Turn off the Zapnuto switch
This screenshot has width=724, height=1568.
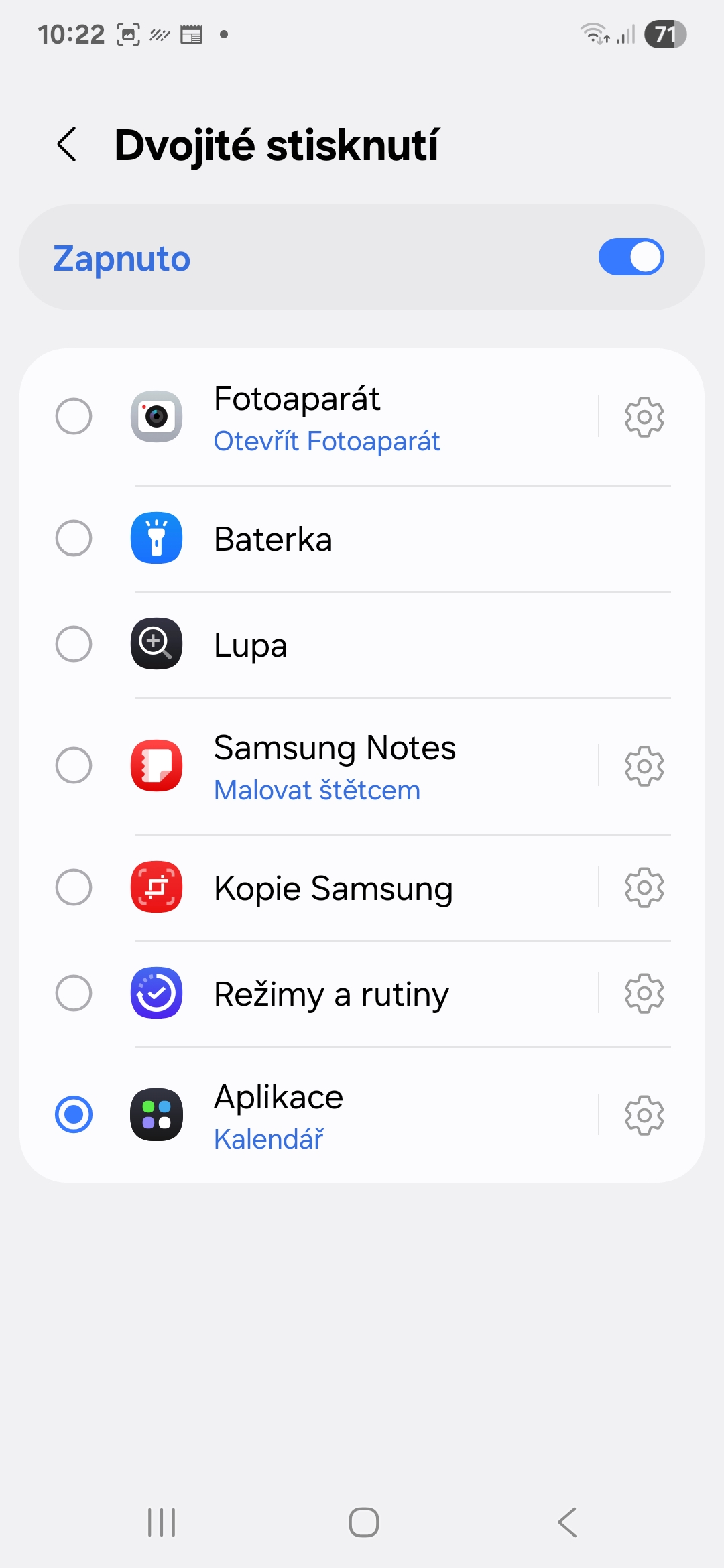(631, 257)
